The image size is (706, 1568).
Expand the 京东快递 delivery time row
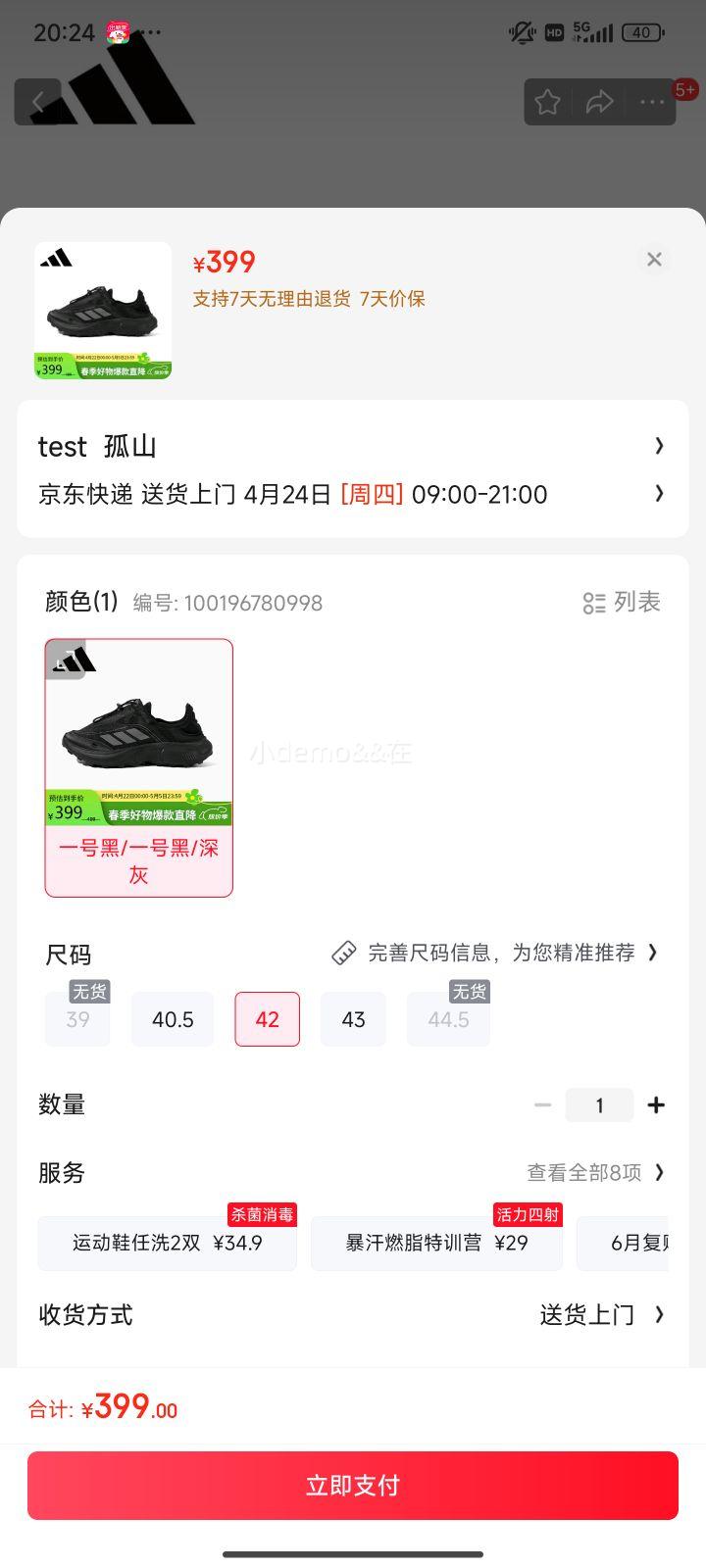pos(353,494)
